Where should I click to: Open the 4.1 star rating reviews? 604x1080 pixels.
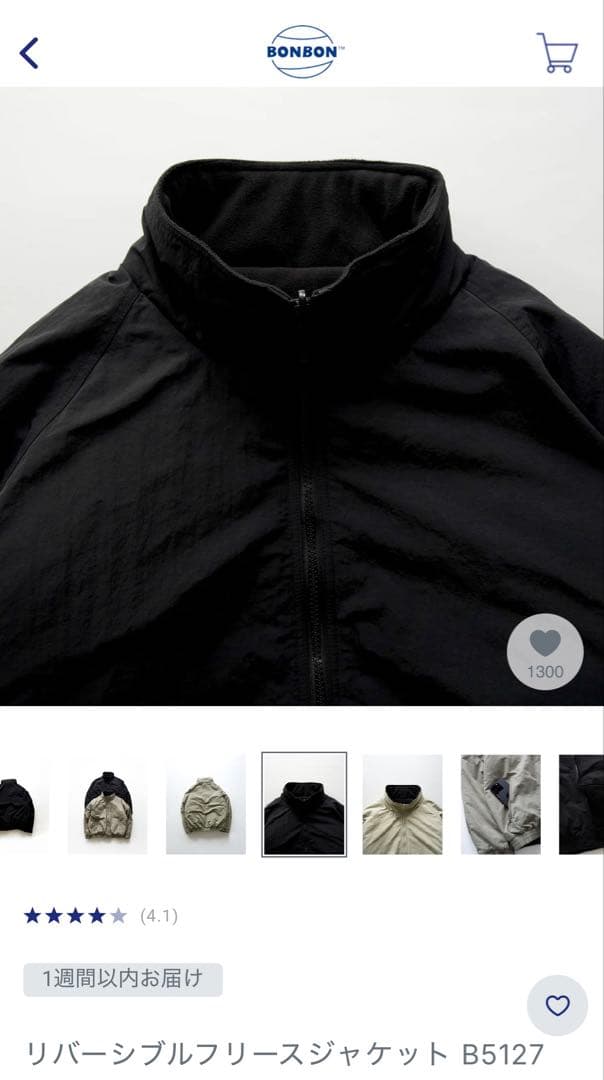click(x=100, y=915)
